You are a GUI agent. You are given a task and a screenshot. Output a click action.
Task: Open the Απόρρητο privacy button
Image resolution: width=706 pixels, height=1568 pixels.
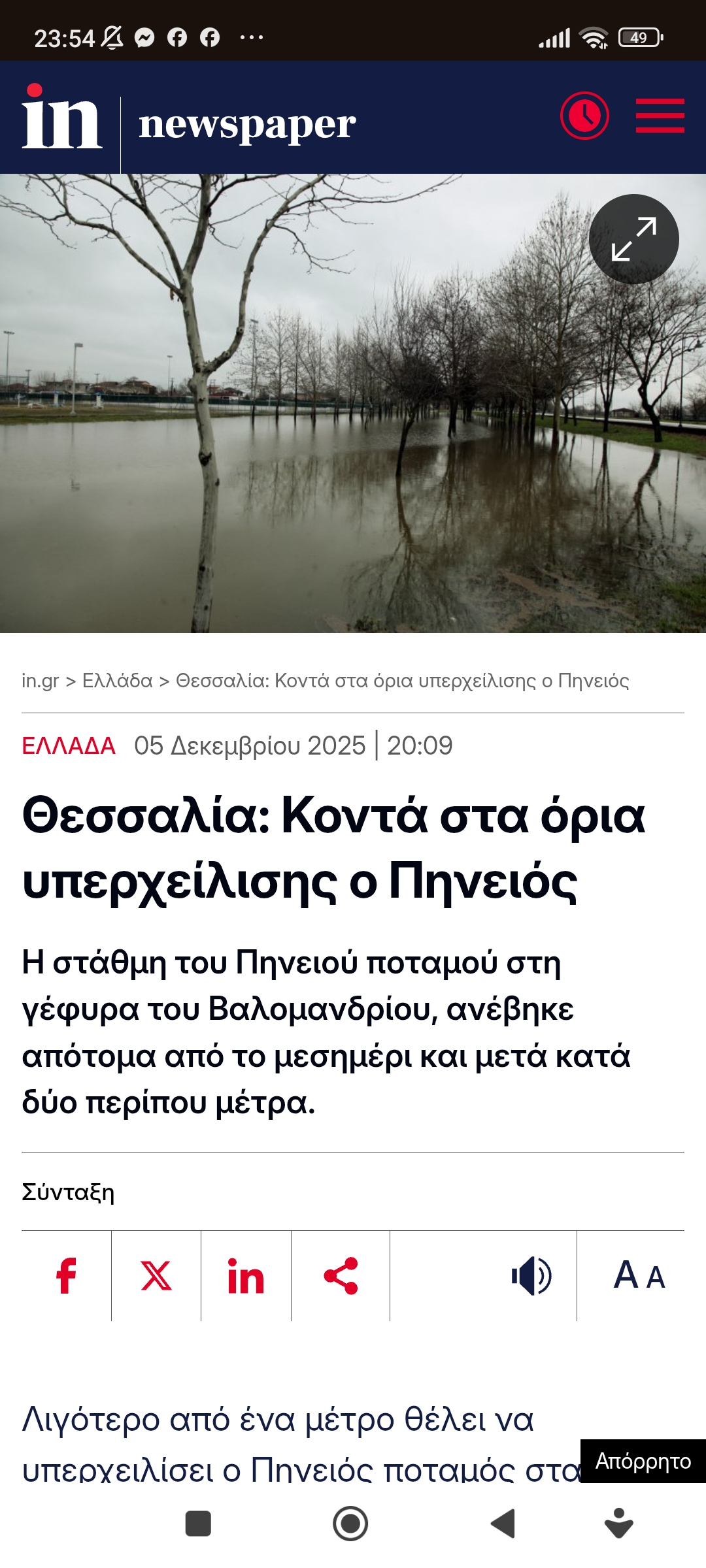[x=643, y=1461]
